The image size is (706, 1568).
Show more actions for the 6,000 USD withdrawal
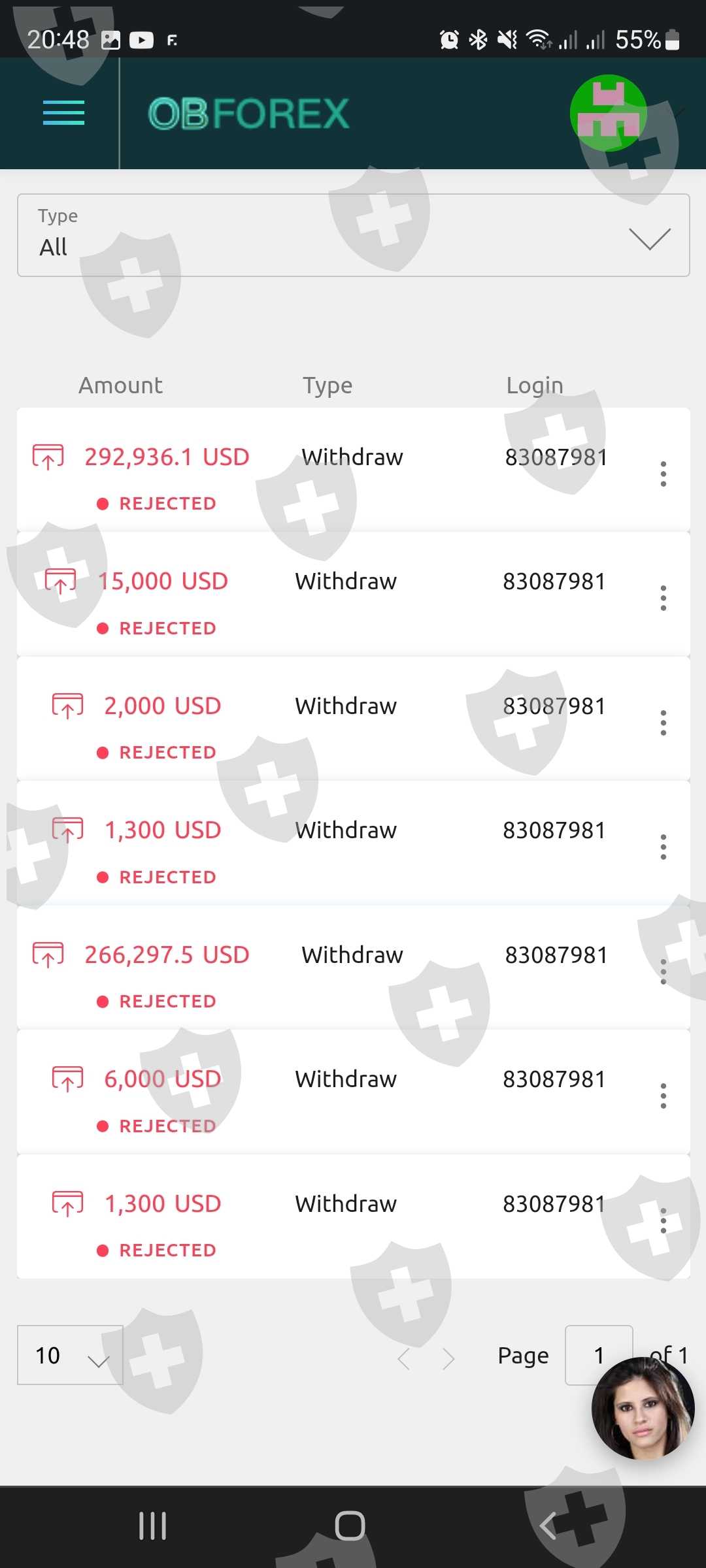pos(663,1096)
